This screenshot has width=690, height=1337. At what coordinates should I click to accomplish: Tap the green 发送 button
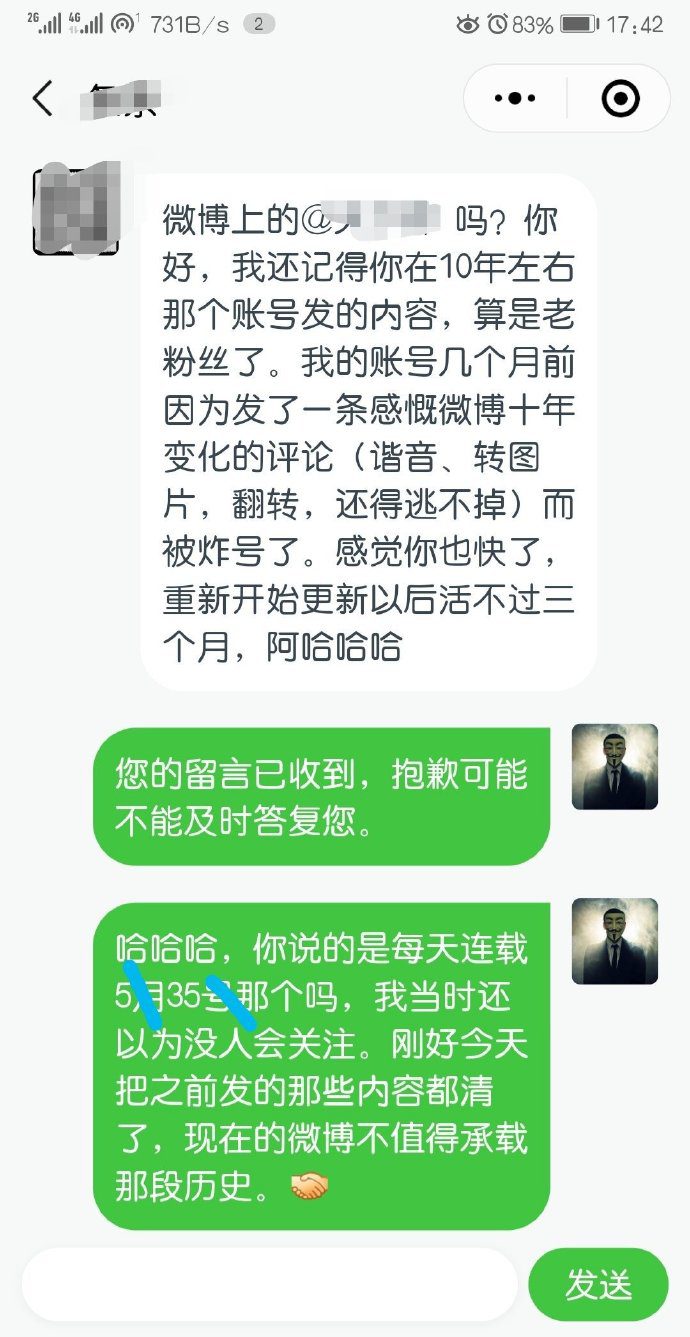tap(598, 1285)
